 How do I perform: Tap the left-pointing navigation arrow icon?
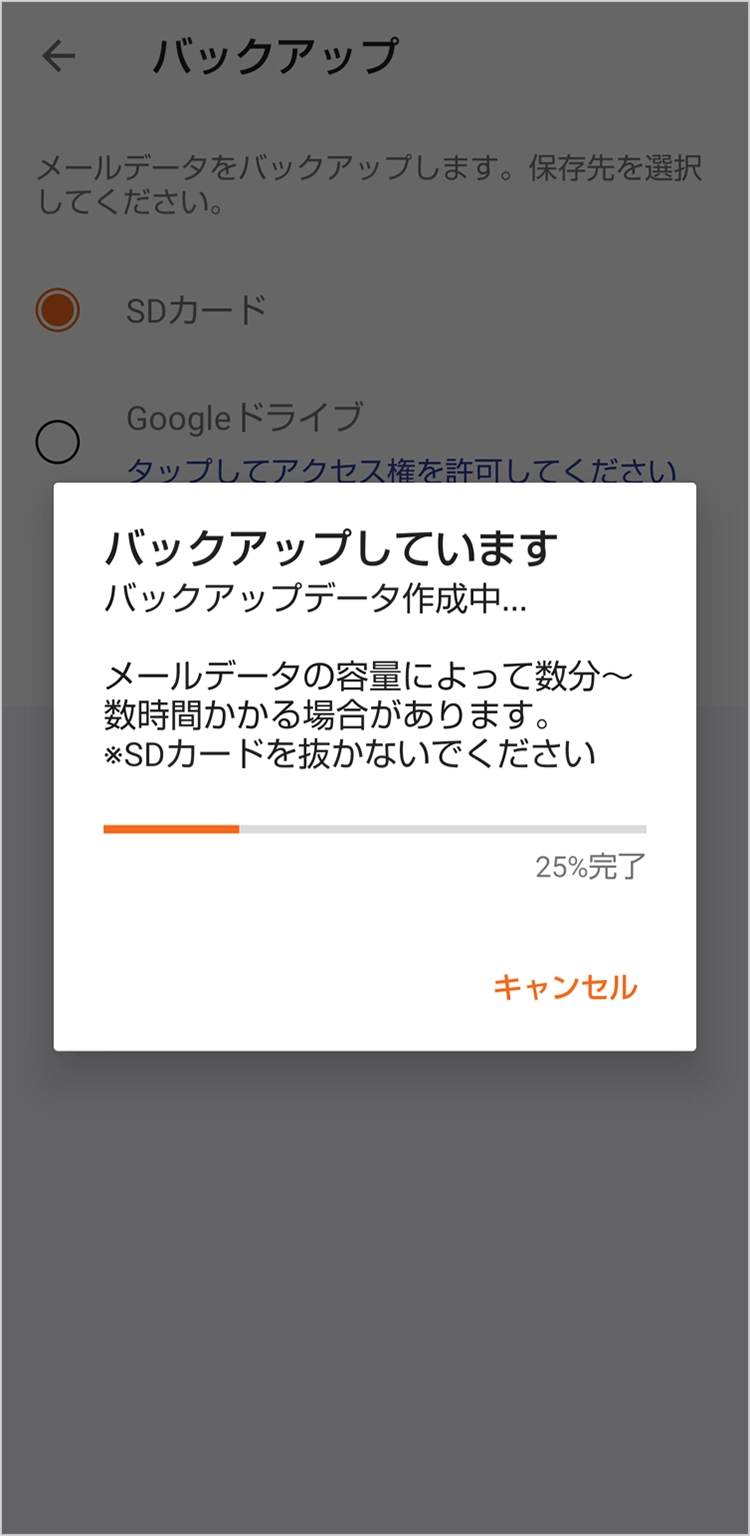pyautogui.click(x=57, y=57)
